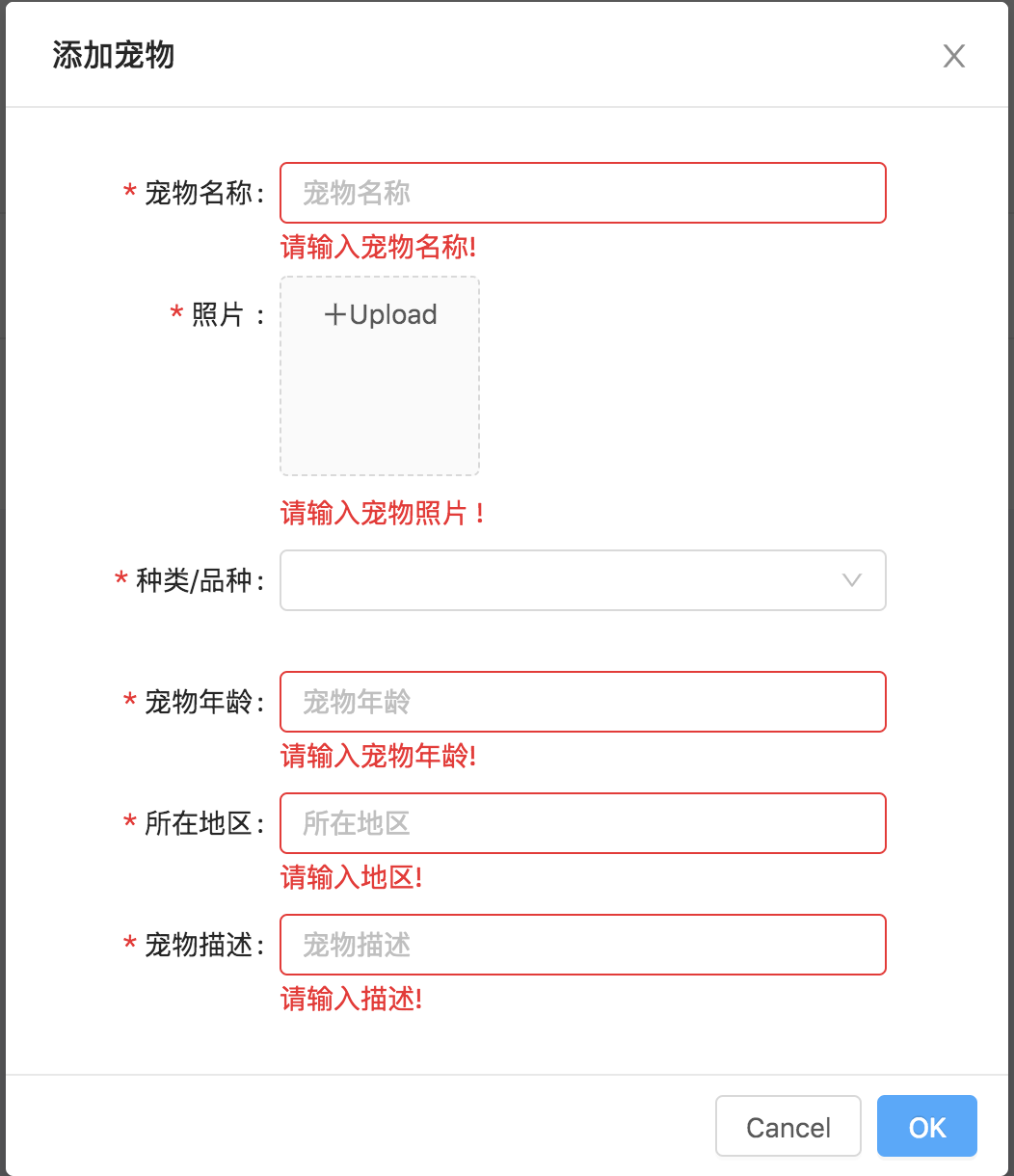Expand the 种类/品种 dropdown
1014x1176 pixels.
[x=582, y=580]
